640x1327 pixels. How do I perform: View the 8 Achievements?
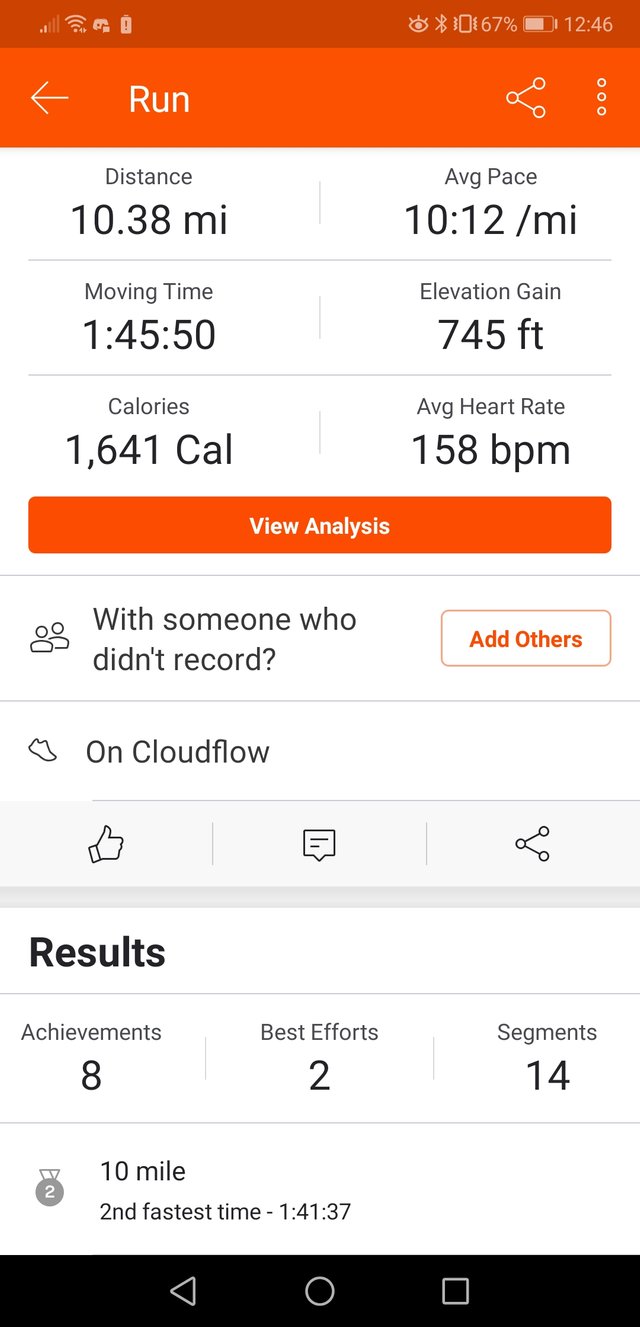click(x=91, y=1058)
